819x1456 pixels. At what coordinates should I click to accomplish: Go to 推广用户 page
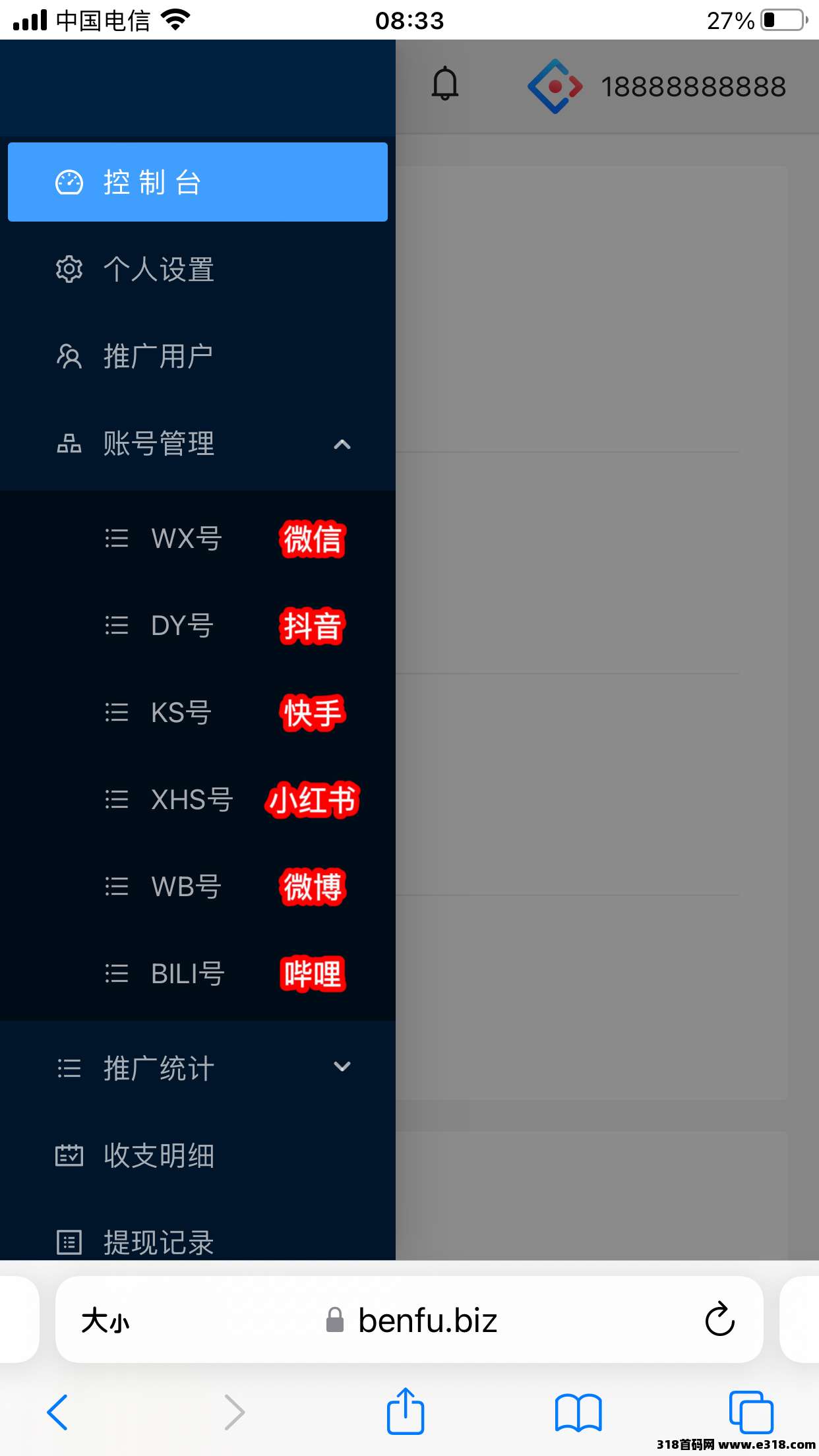click(158, 357)
